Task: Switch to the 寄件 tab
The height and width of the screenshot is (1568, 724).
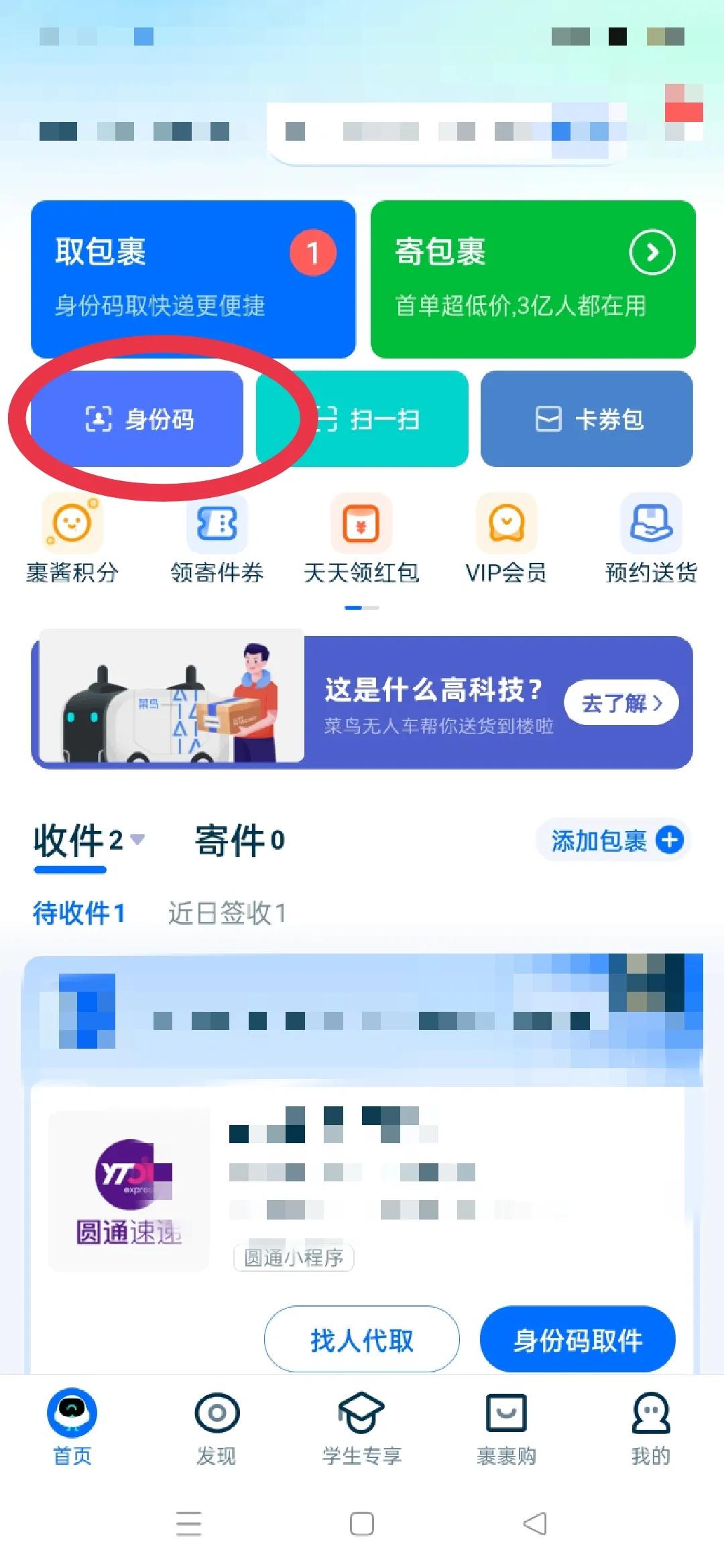Action: 239,840
